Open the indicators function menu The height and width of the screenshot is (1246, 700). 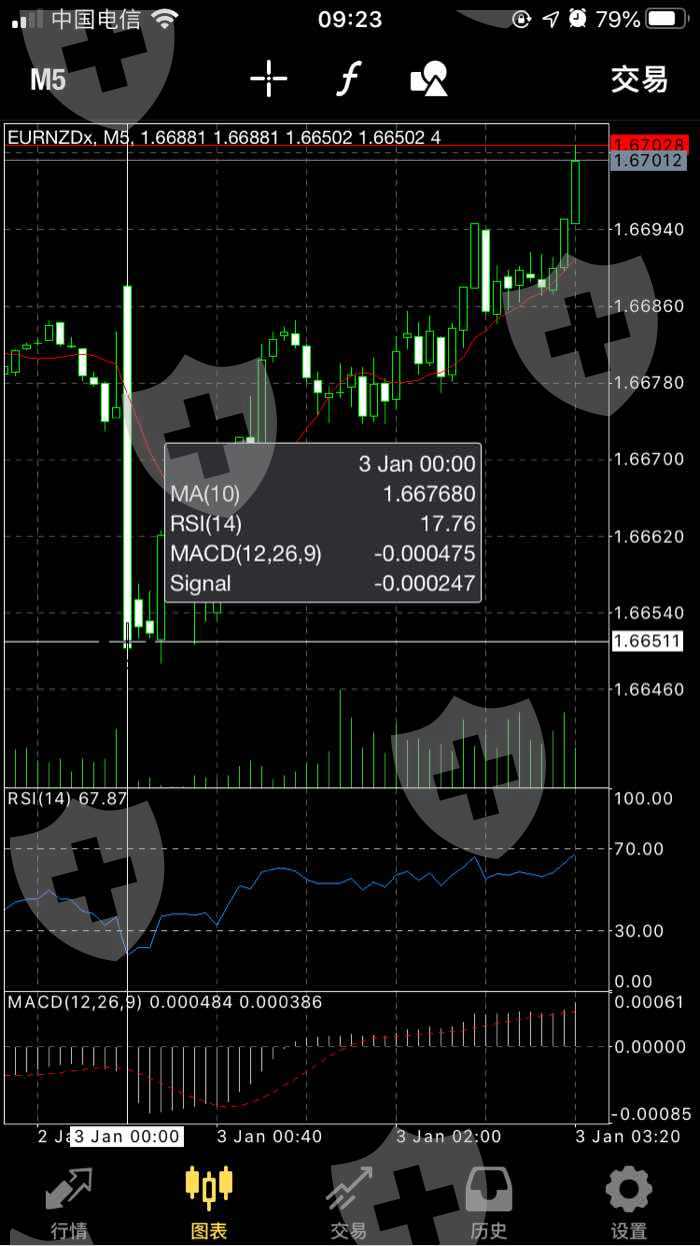[348, 79]
